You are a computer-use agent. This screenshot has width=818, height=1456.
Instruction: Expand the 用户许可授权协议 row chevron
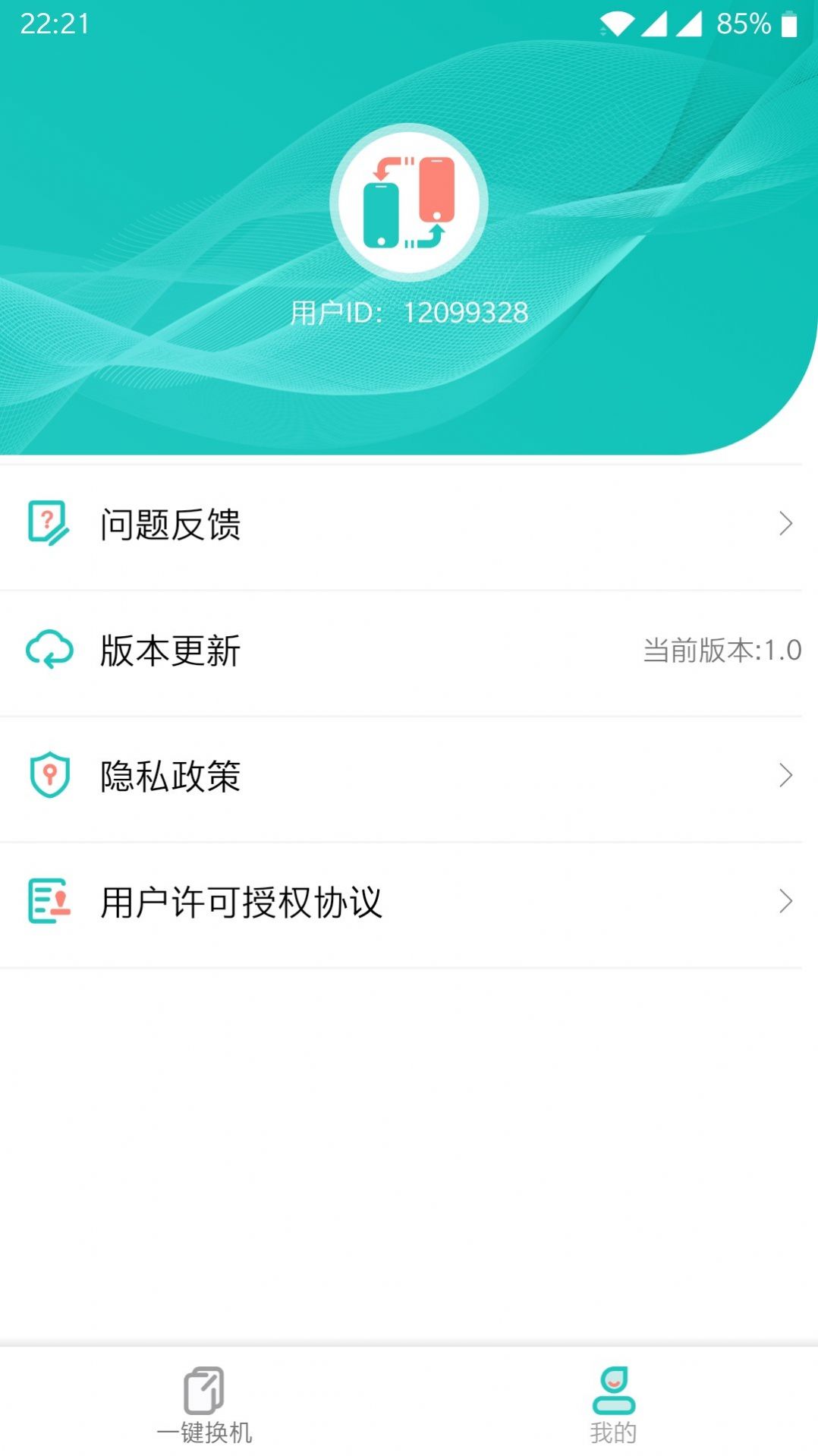(x=787, y=902)
